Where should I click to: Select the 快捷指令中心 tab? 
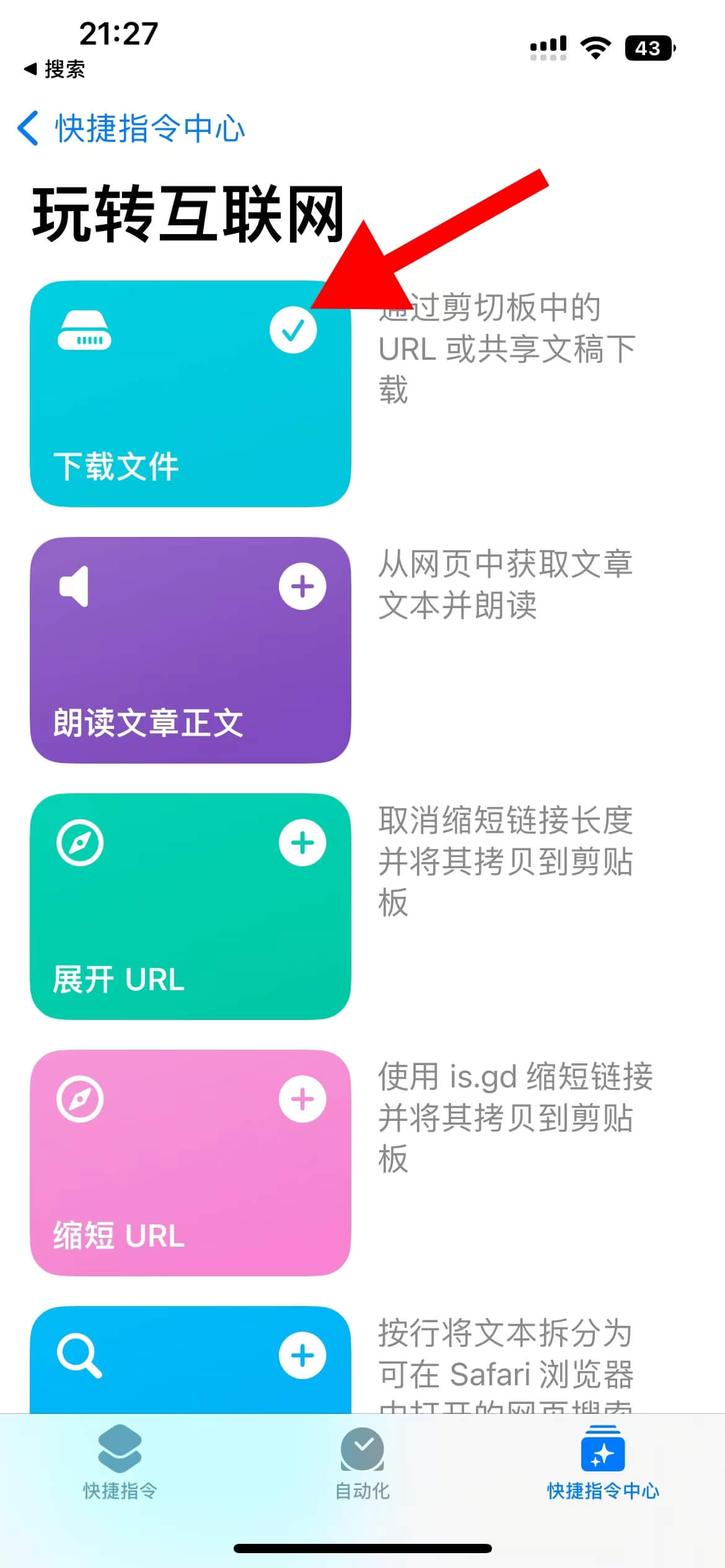click(x=602, y=1463)
